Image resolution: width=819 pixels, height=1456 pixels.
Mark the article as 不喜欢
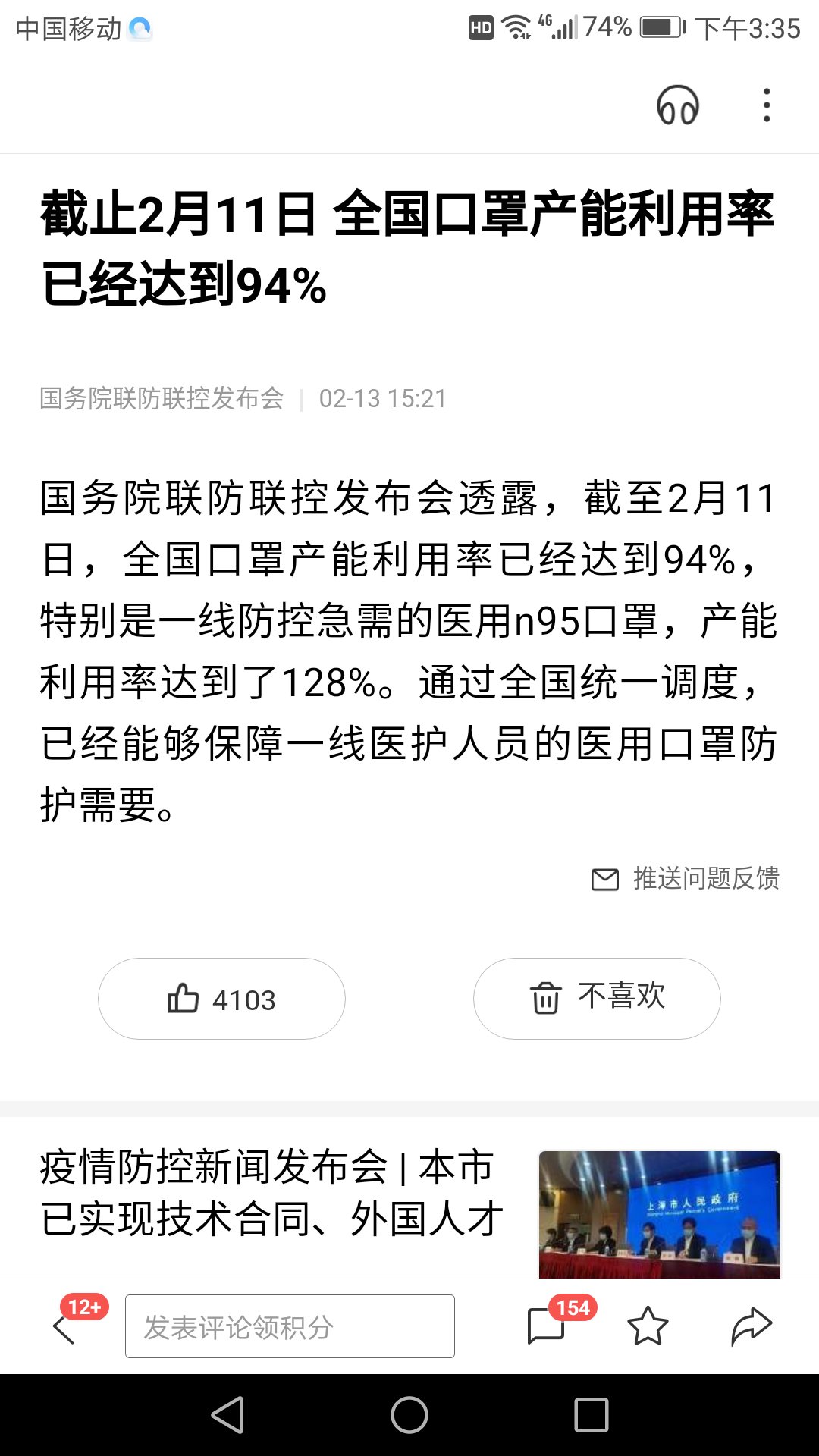coord(597,998)
